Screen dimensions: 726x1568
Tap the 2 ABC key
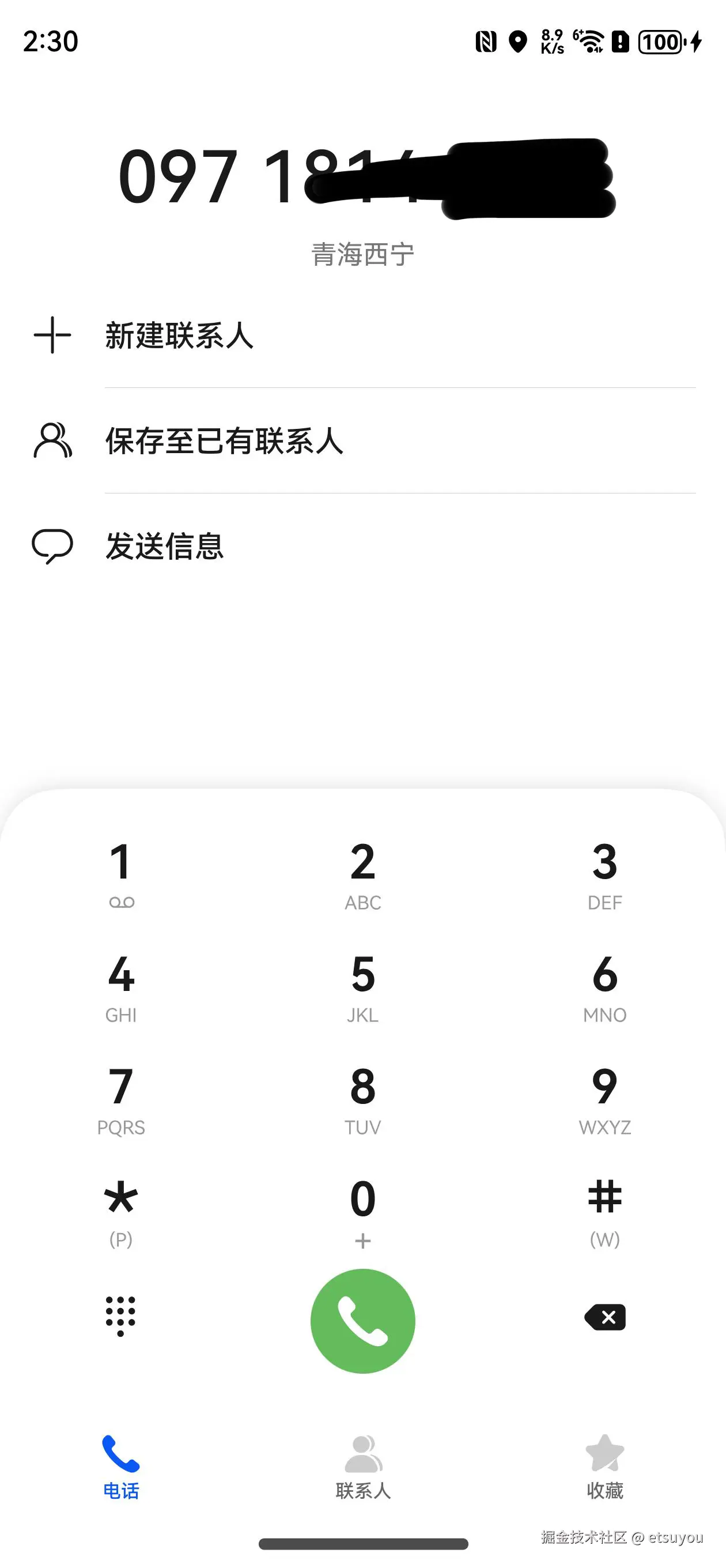click(x=362, y=873)
